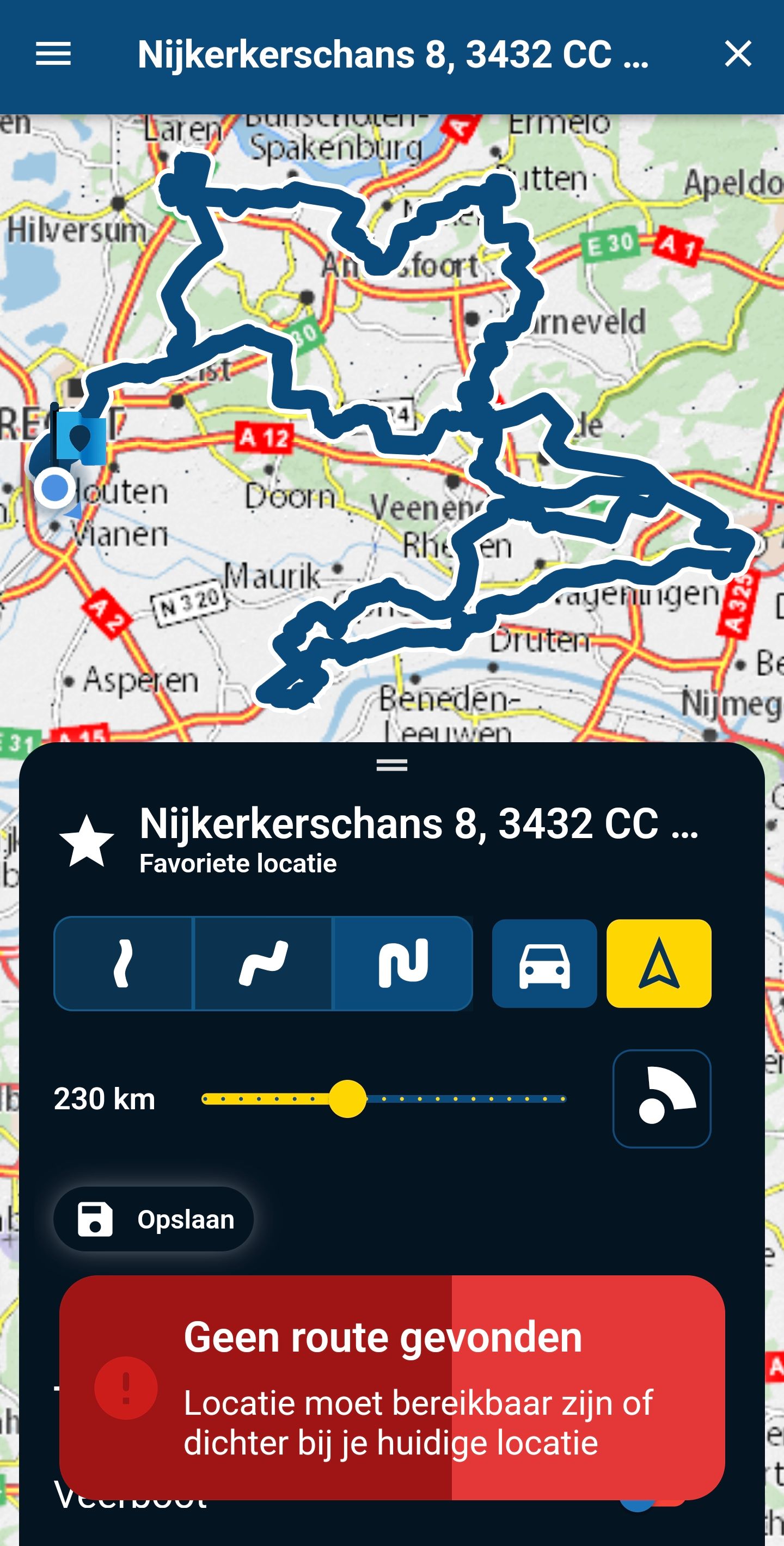Choose the car vehicle button

tap(544, 963)
